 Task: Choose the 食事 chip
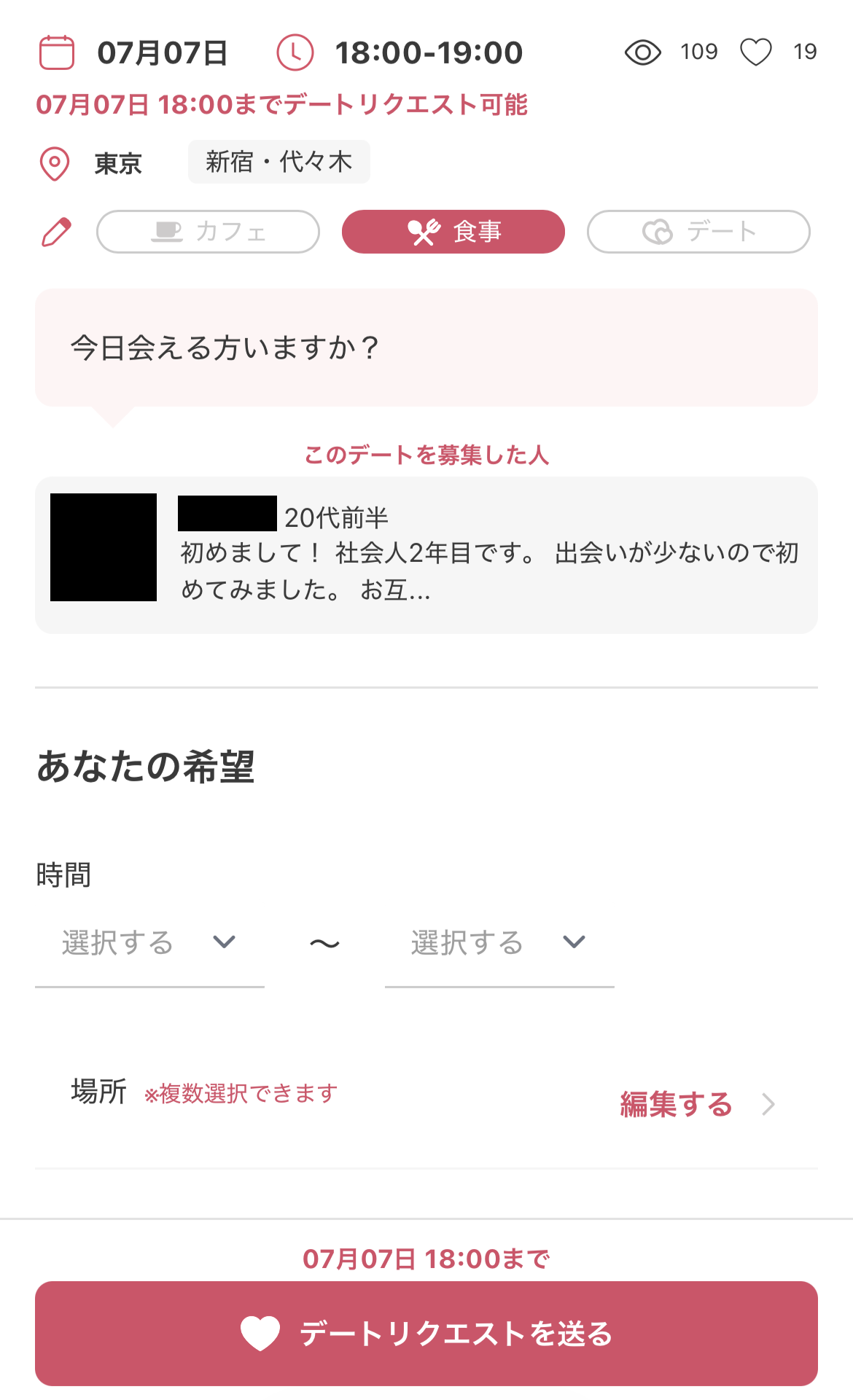[453, 232]
